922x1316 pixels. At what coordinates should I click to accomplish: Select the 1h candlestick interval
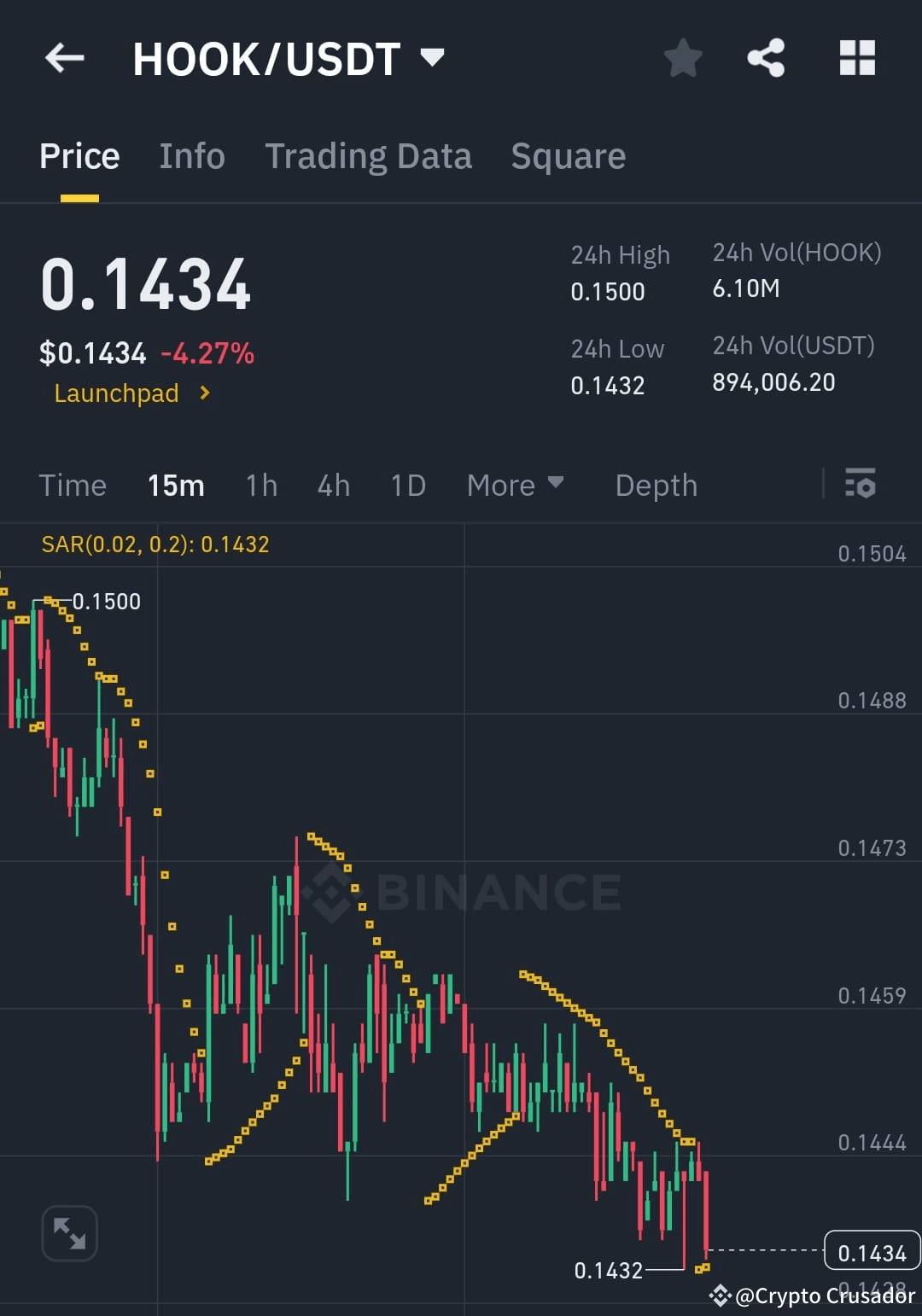coord(260,485)
